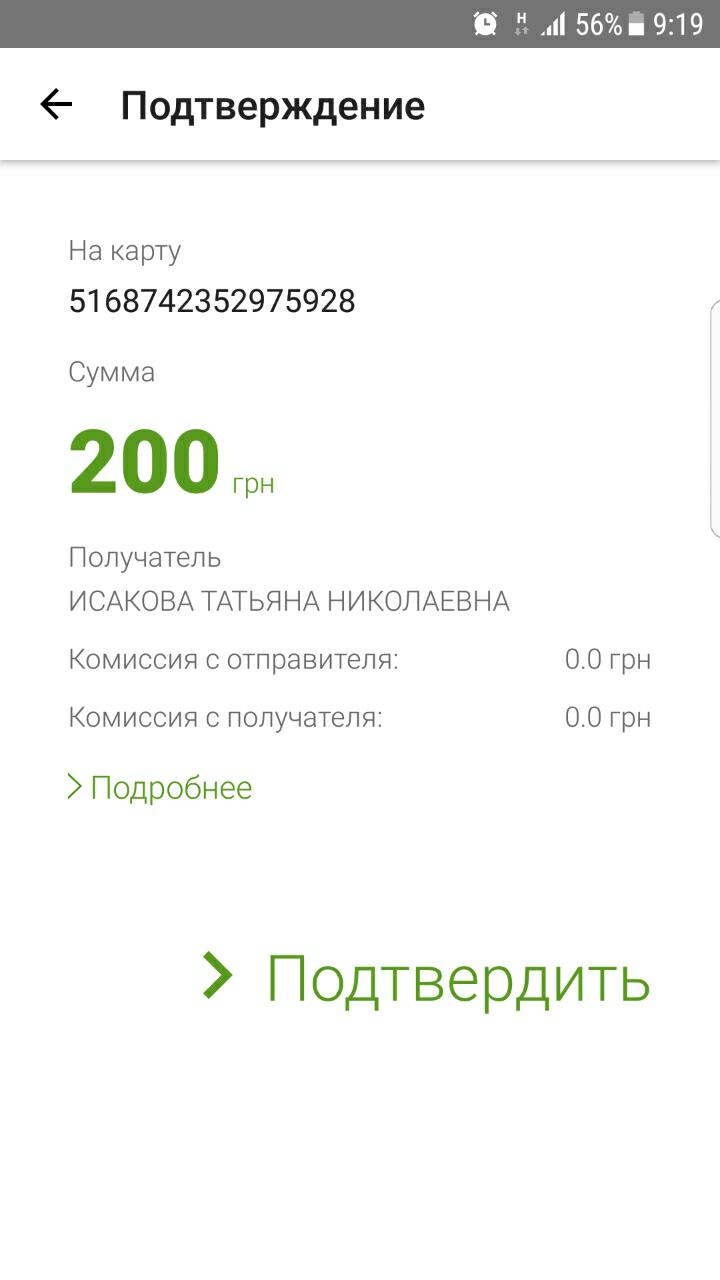Image resolution: width=720 pixels, height=1280 pixels.
Task: Expand the Подробнее details section
Action: [x=160, y=788]
